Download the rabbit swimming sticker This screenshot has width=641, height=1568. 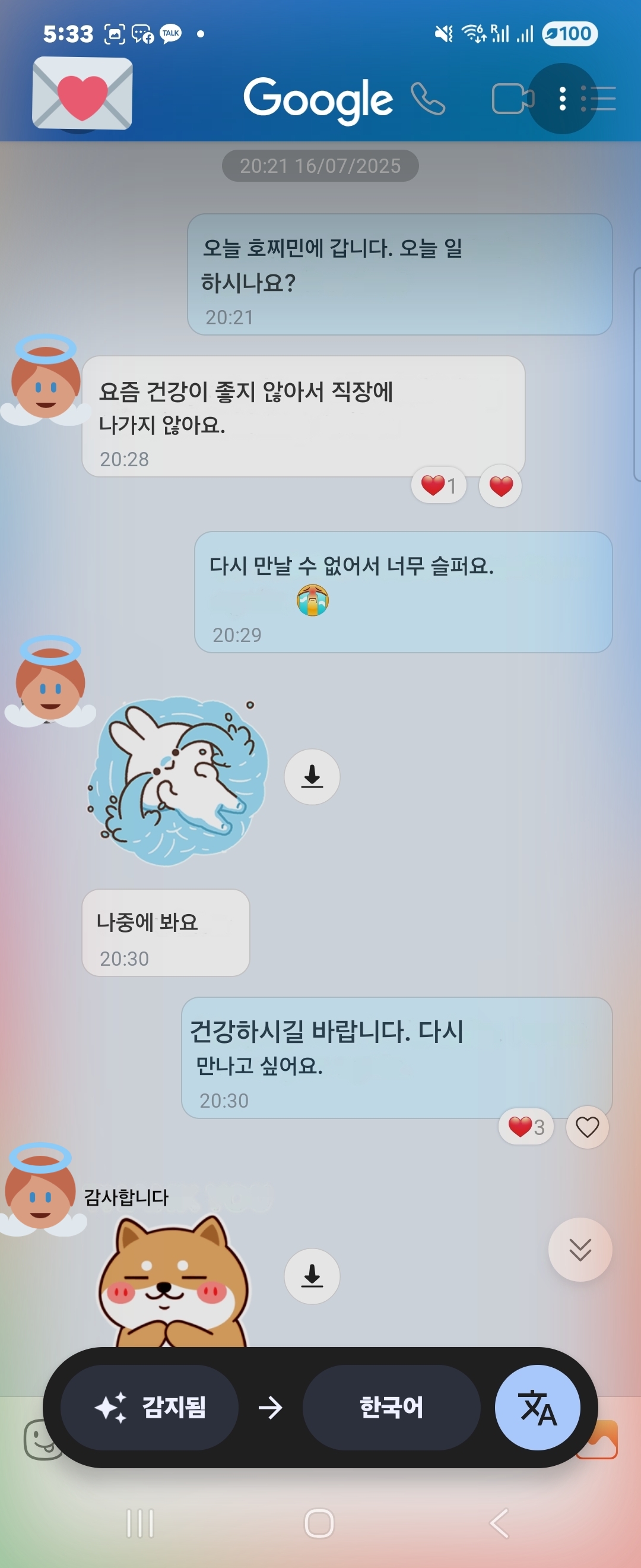pyautogui.click(x=312, y=777)
